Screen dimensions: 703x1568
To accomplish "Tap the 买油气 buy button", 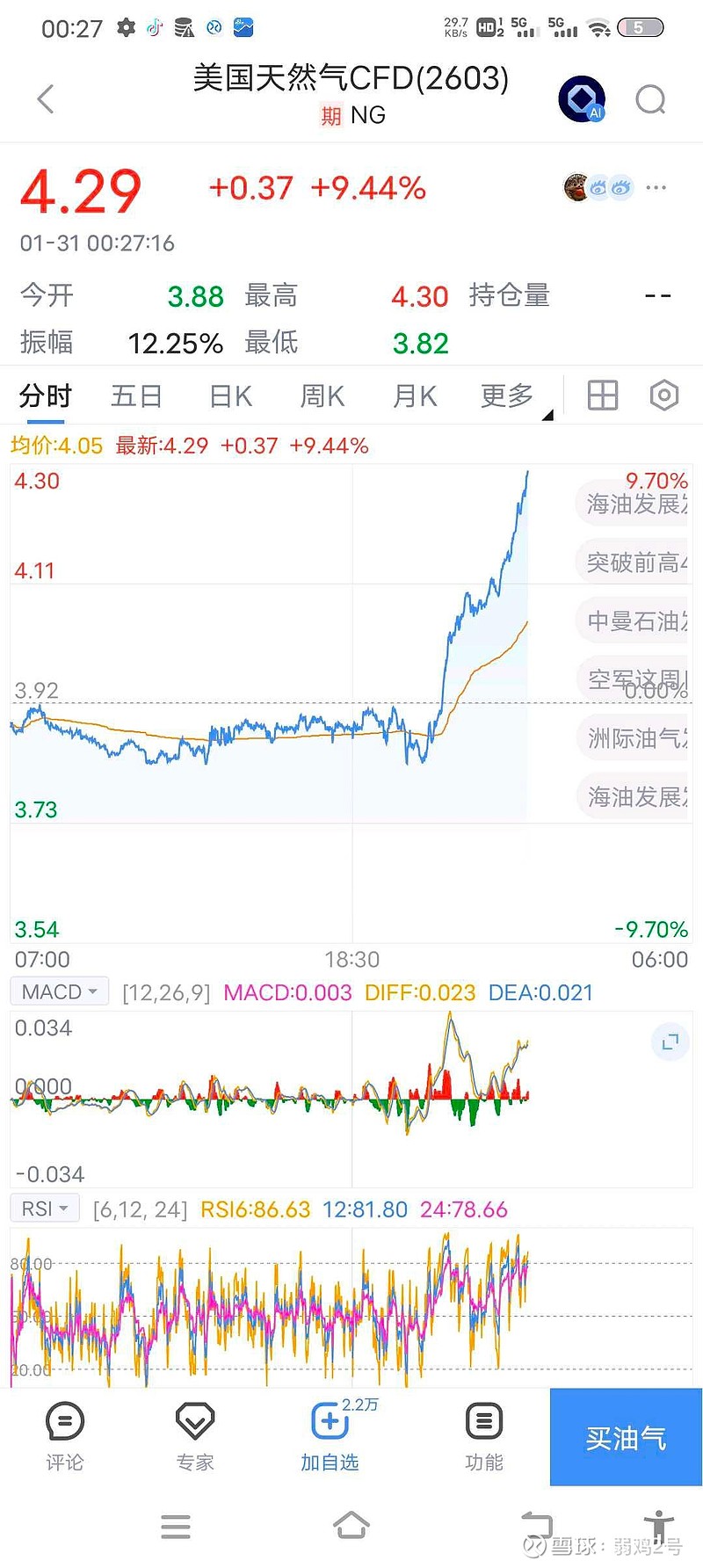I will 626,1438.
